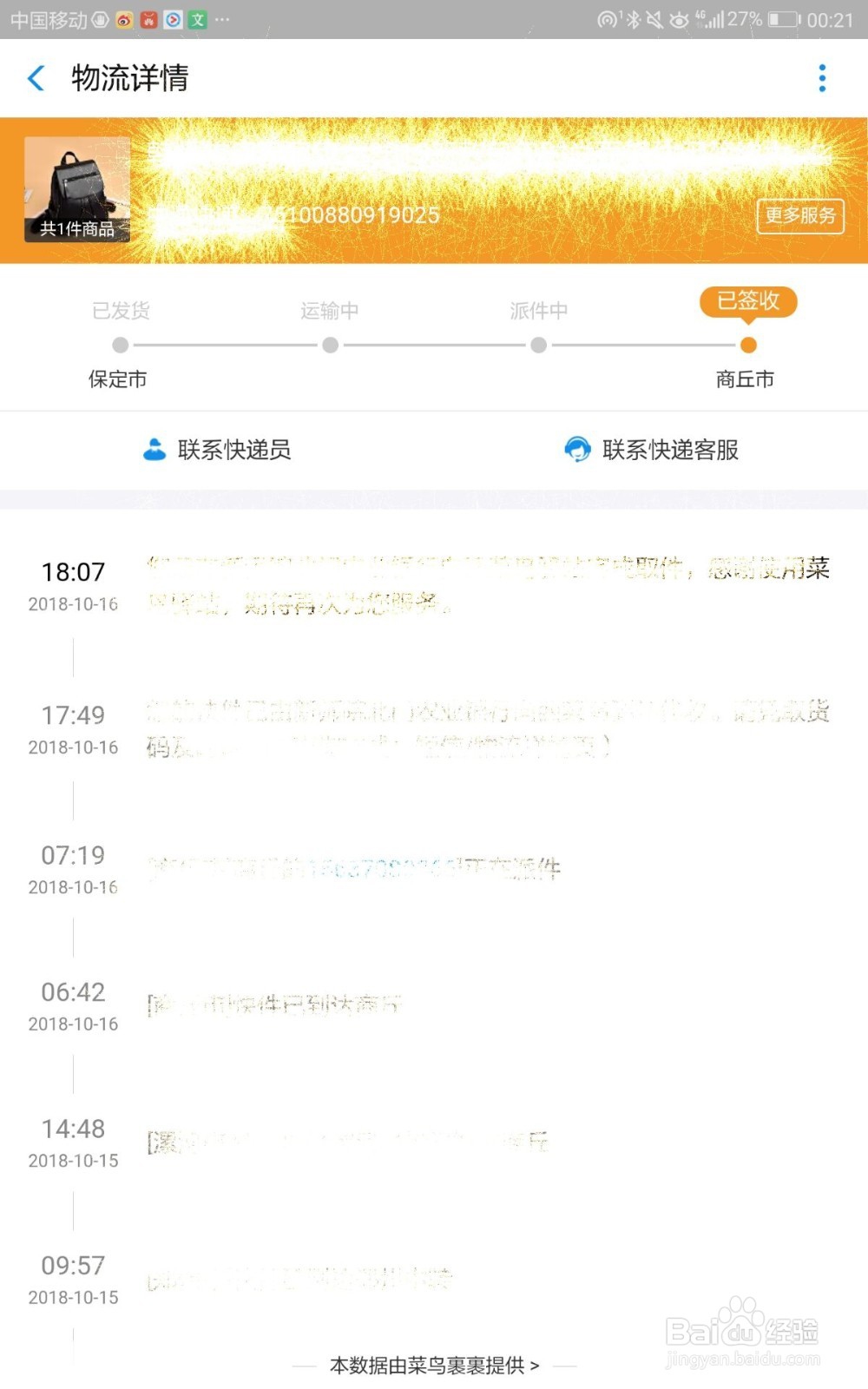Tap the 保定市 origin city label
Image resolution: width=868 pixels, height=1389 pixels.
(117, 379)
